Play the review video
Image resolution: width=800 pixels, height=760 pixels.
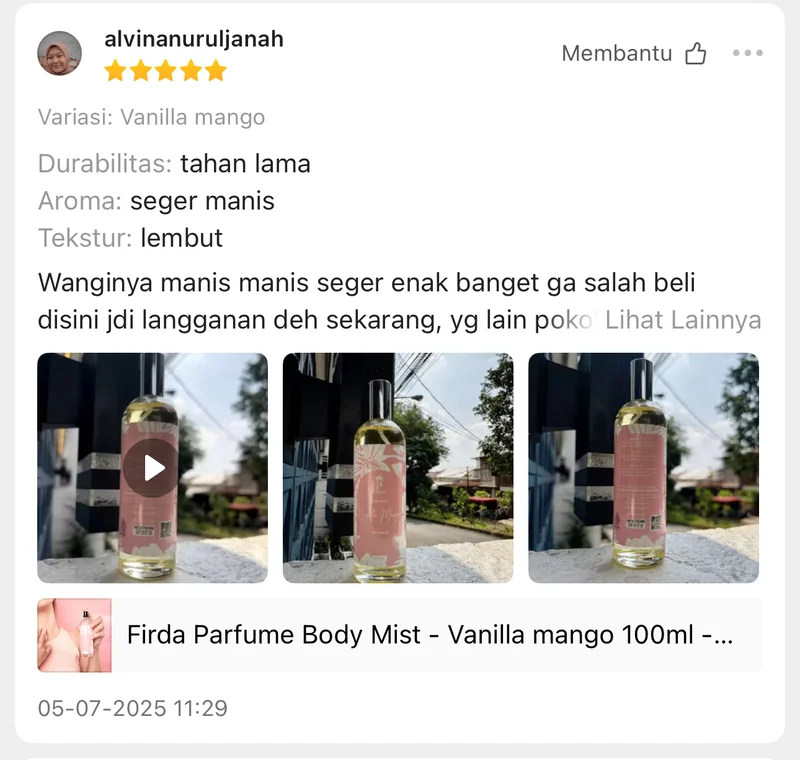[x=153, y=468]
